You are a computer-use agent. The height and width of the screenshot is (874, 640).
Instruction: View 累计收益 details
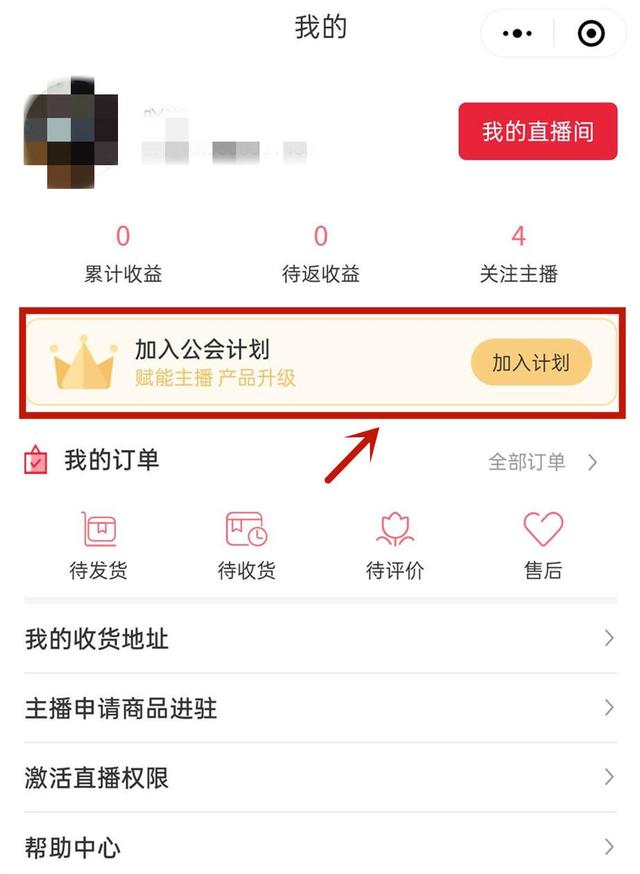[x=123, y=254]
